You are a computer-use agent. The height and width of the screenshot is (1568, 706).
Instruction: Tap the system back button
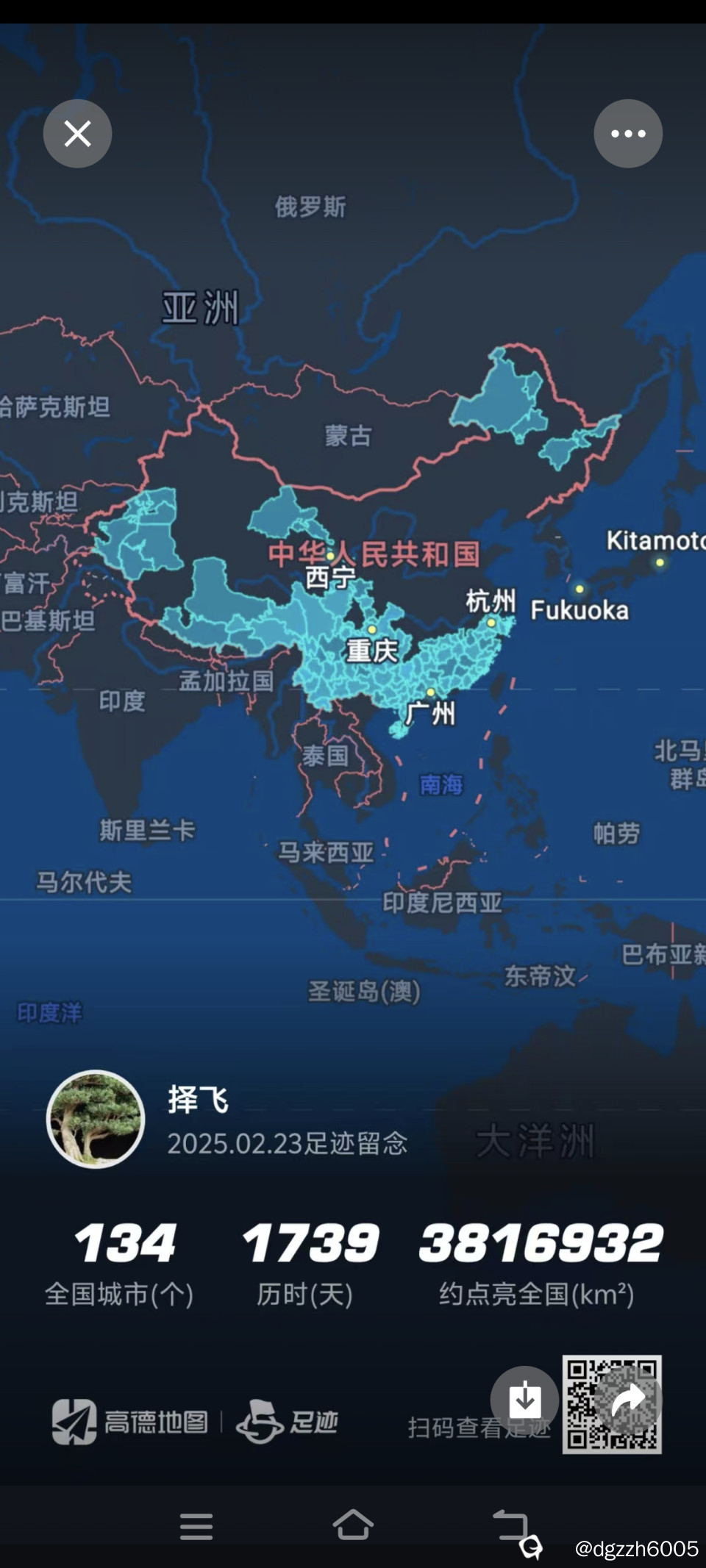(510, 1525)
